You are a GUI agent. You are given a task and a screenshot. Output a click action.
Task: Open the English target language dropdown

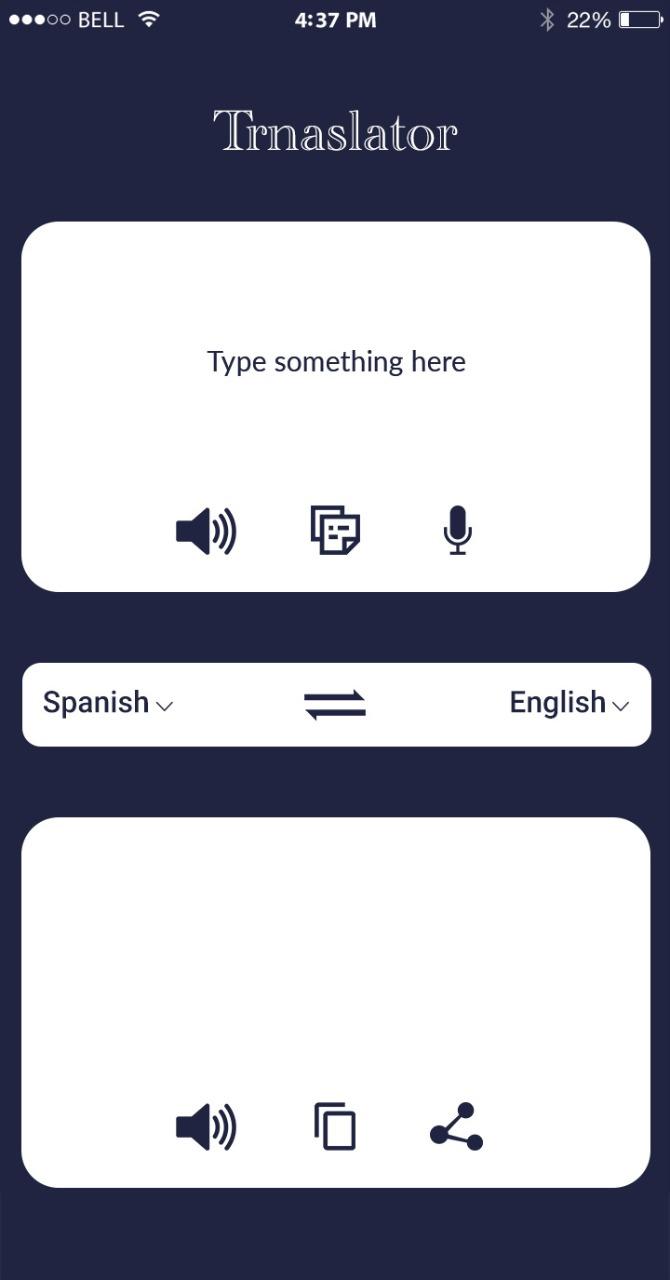point(568,703)
